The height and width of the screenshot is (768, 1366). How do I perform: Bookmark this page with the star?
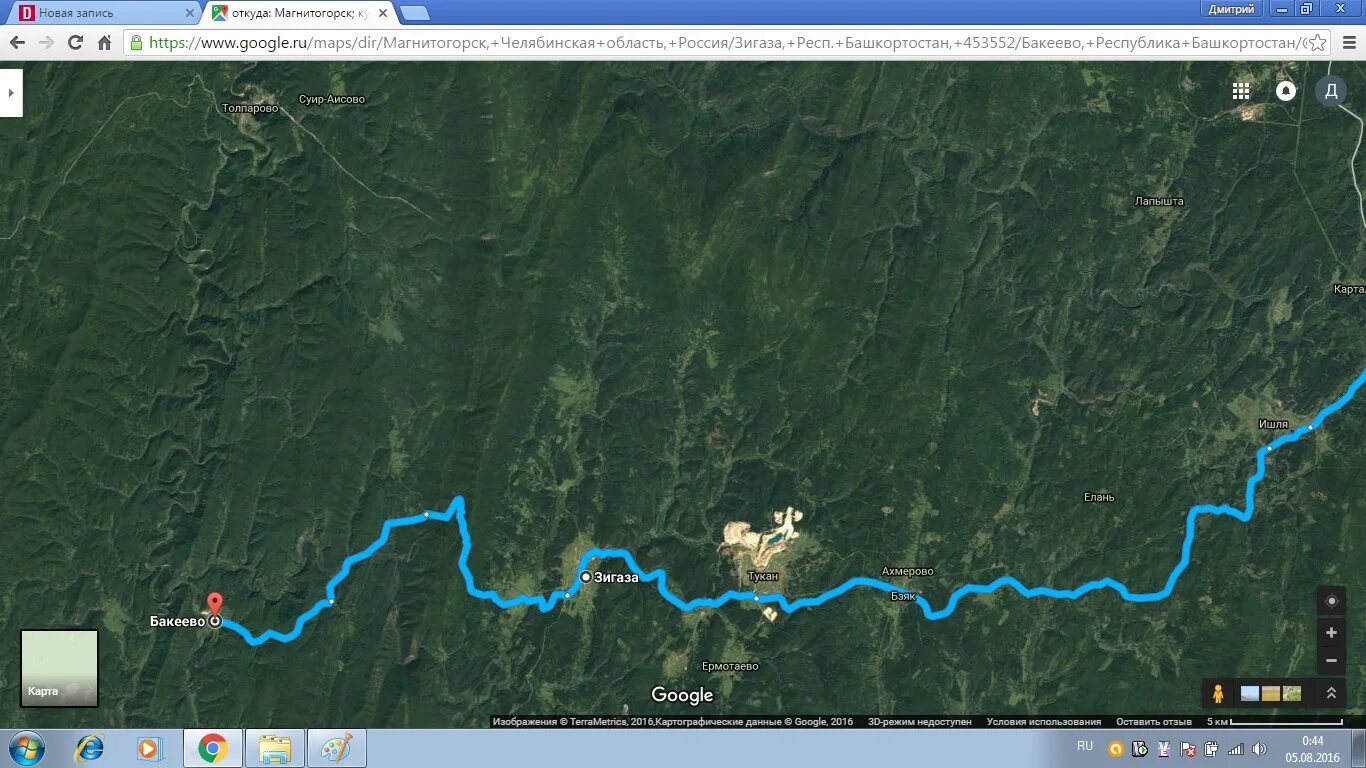point(1318,43)
